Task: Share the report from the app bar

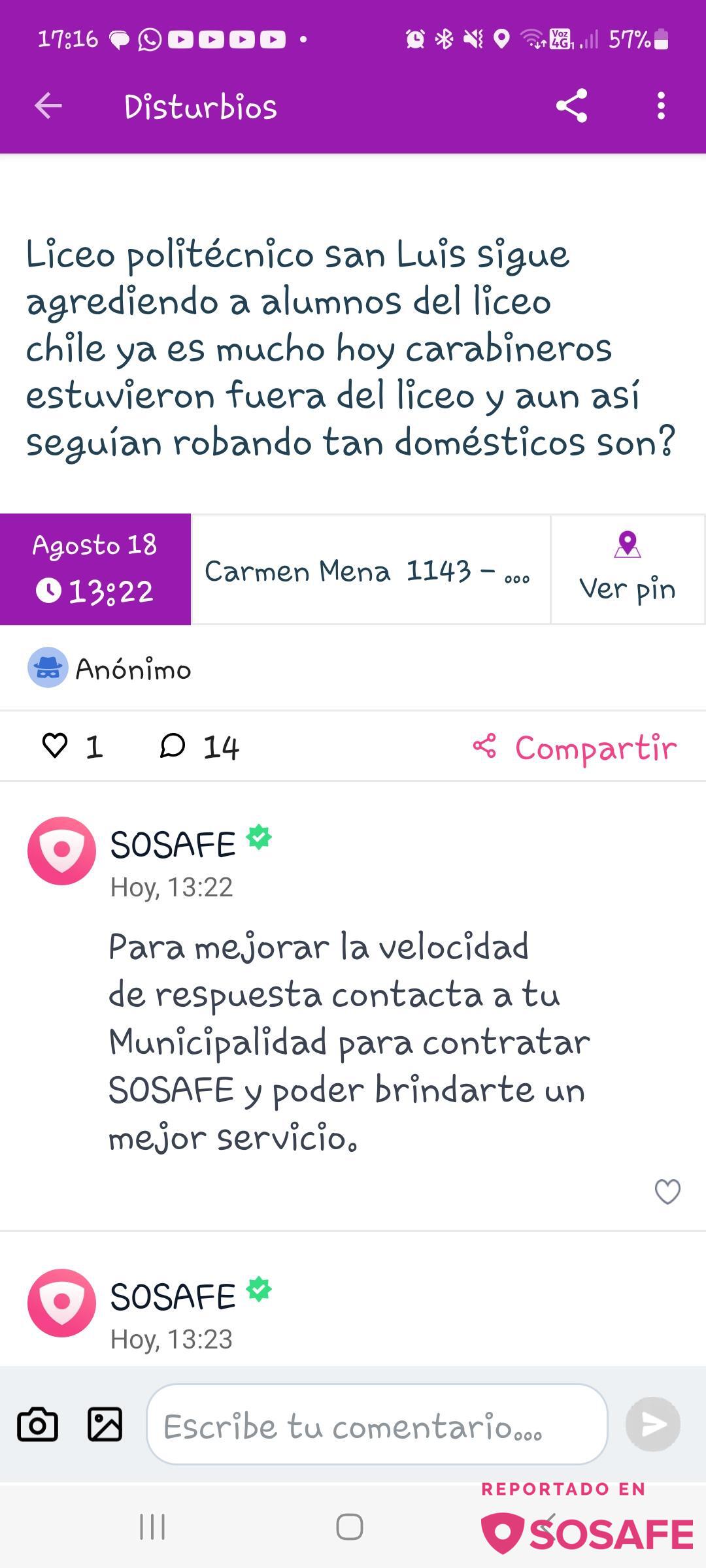Action: click(x=572, y=106)
